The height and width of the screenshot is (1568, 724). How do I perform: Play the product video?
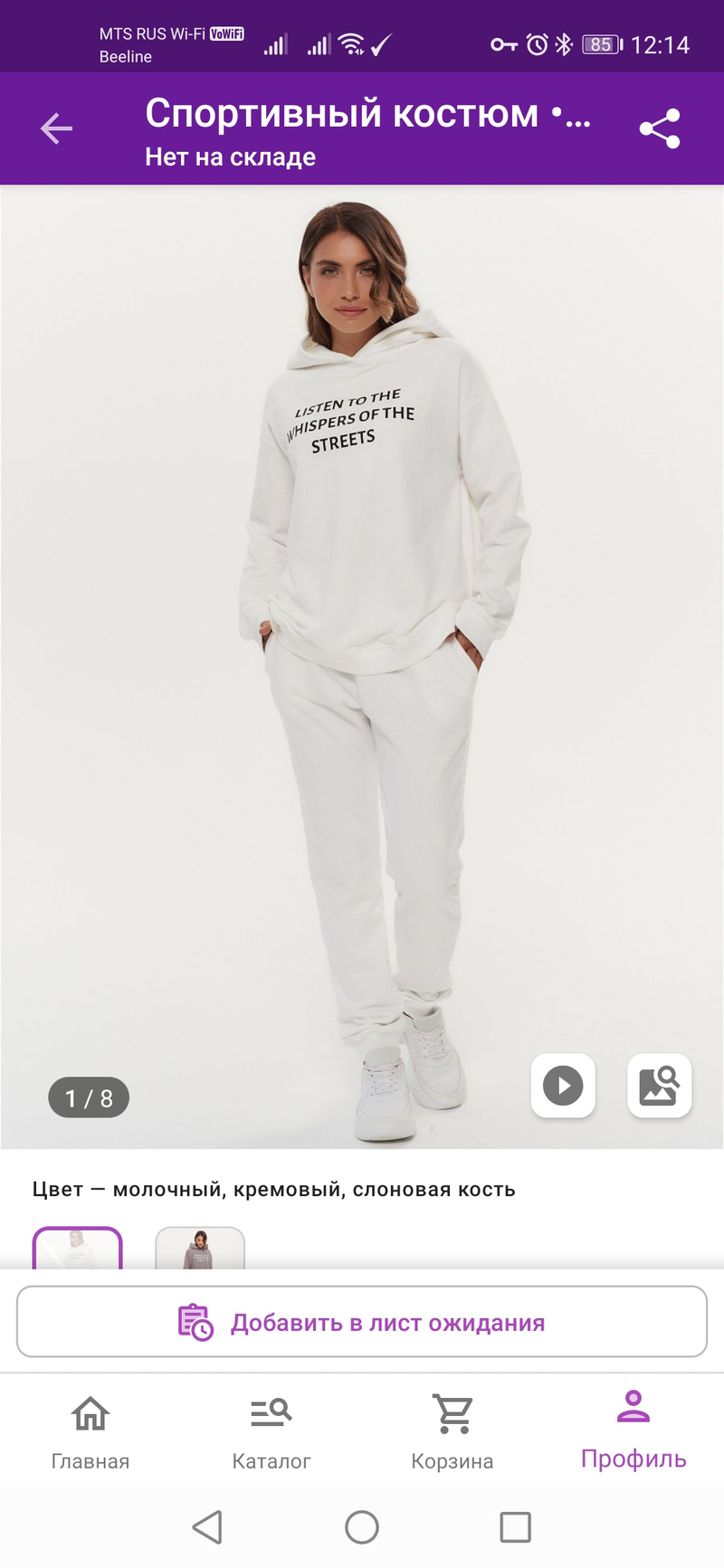click(x=563, y=1085)
